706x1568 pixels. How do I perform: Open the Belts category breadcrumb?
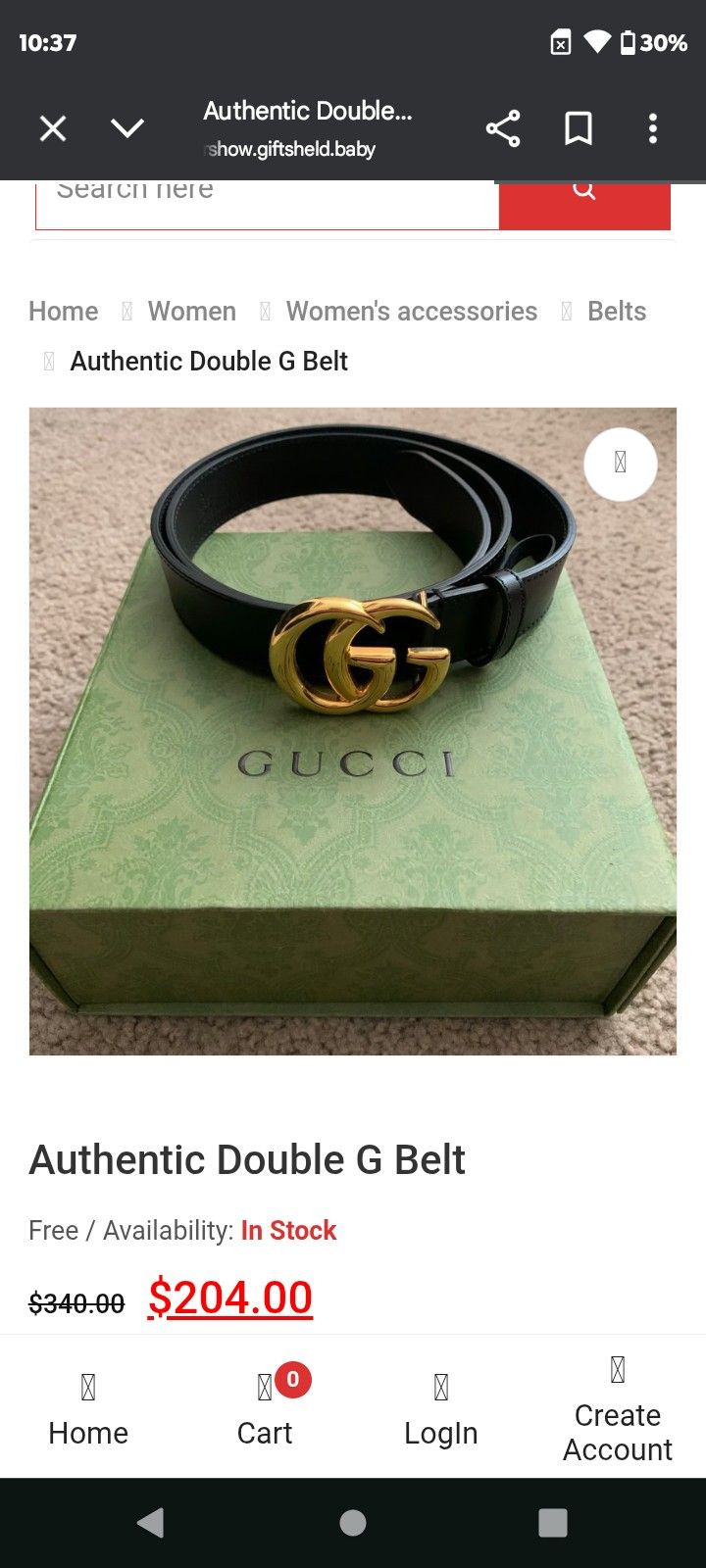(617, 312)
